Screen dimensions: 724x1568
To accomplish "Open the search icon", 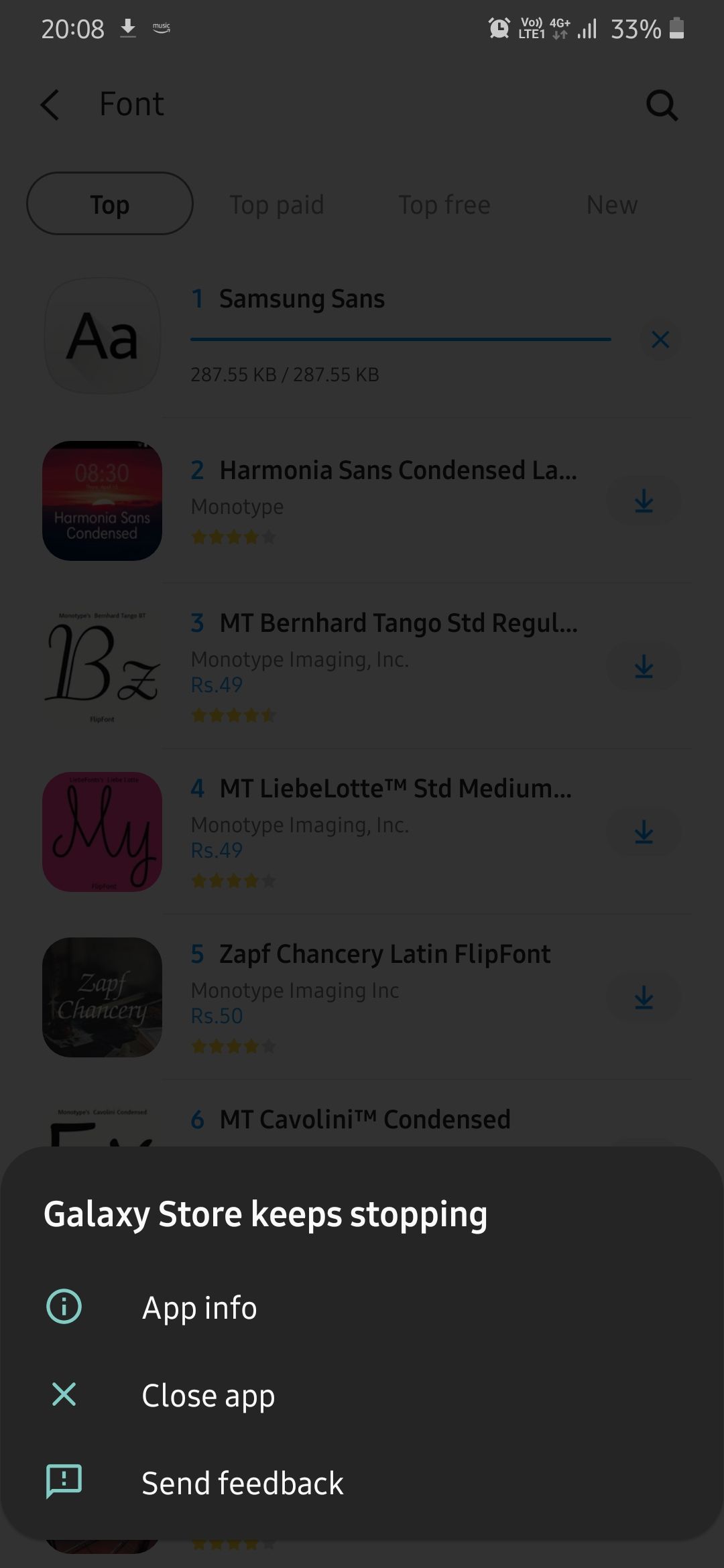I will pos(661,105).
